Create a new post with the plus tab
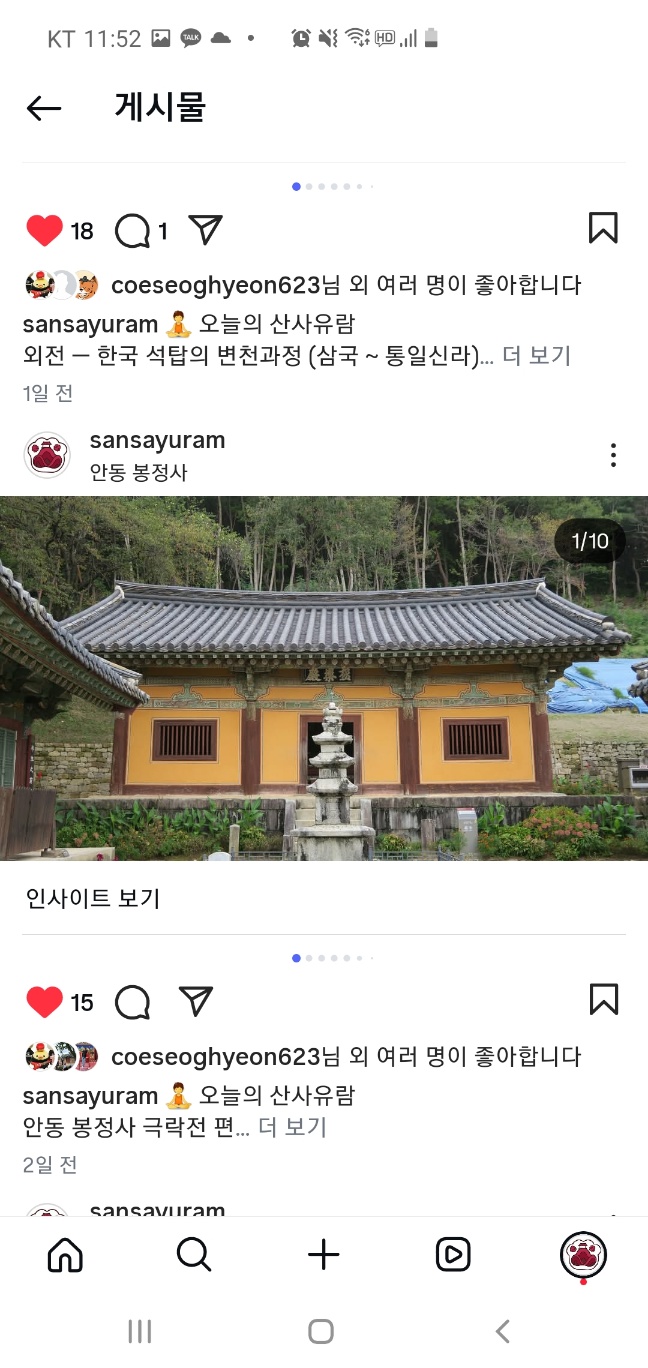This screenshot has height=1368, width=648. click(x=323, y=1255)
